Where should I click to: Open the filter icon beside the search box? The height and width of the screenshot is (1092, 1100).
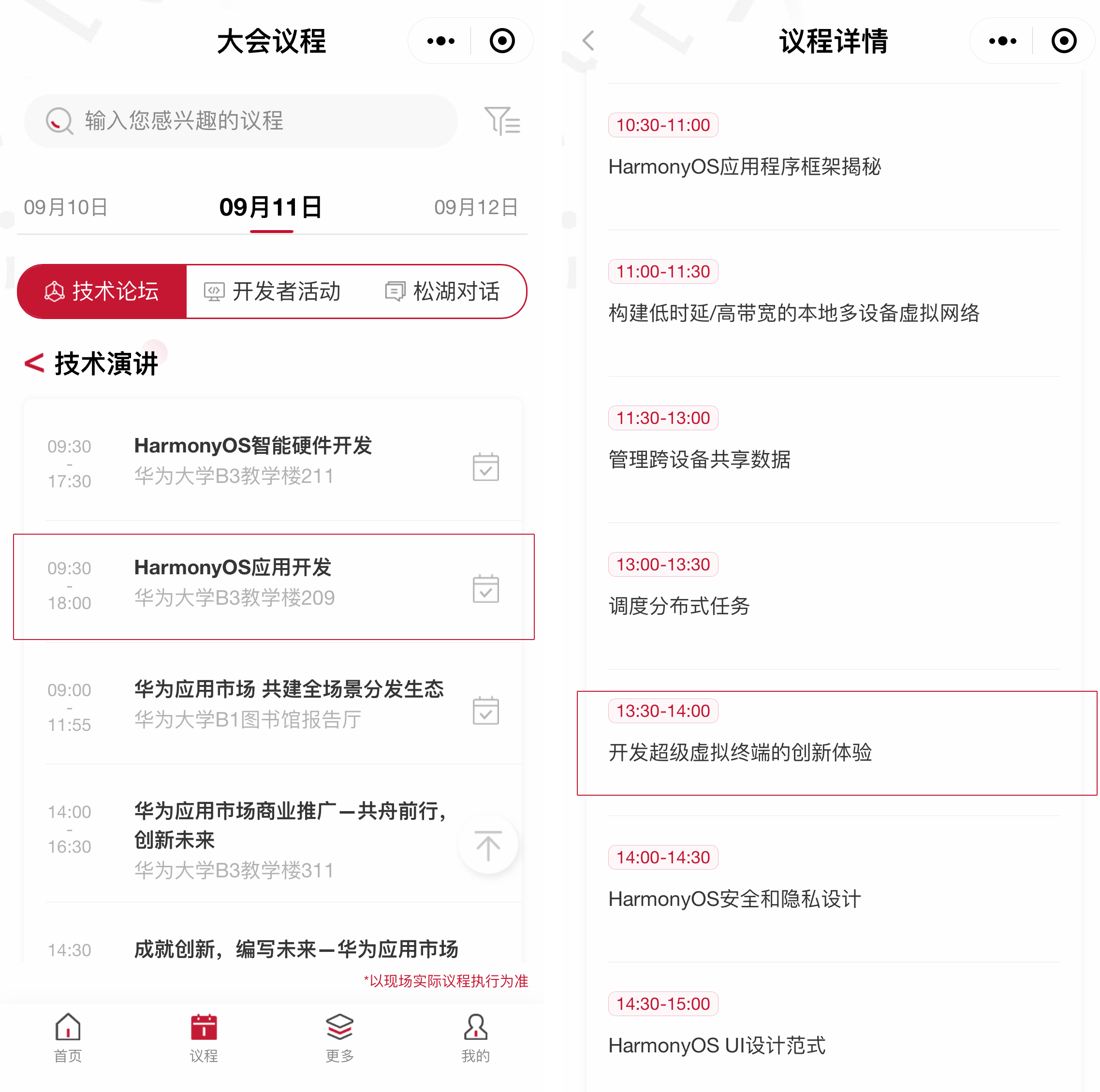(501, 121)
